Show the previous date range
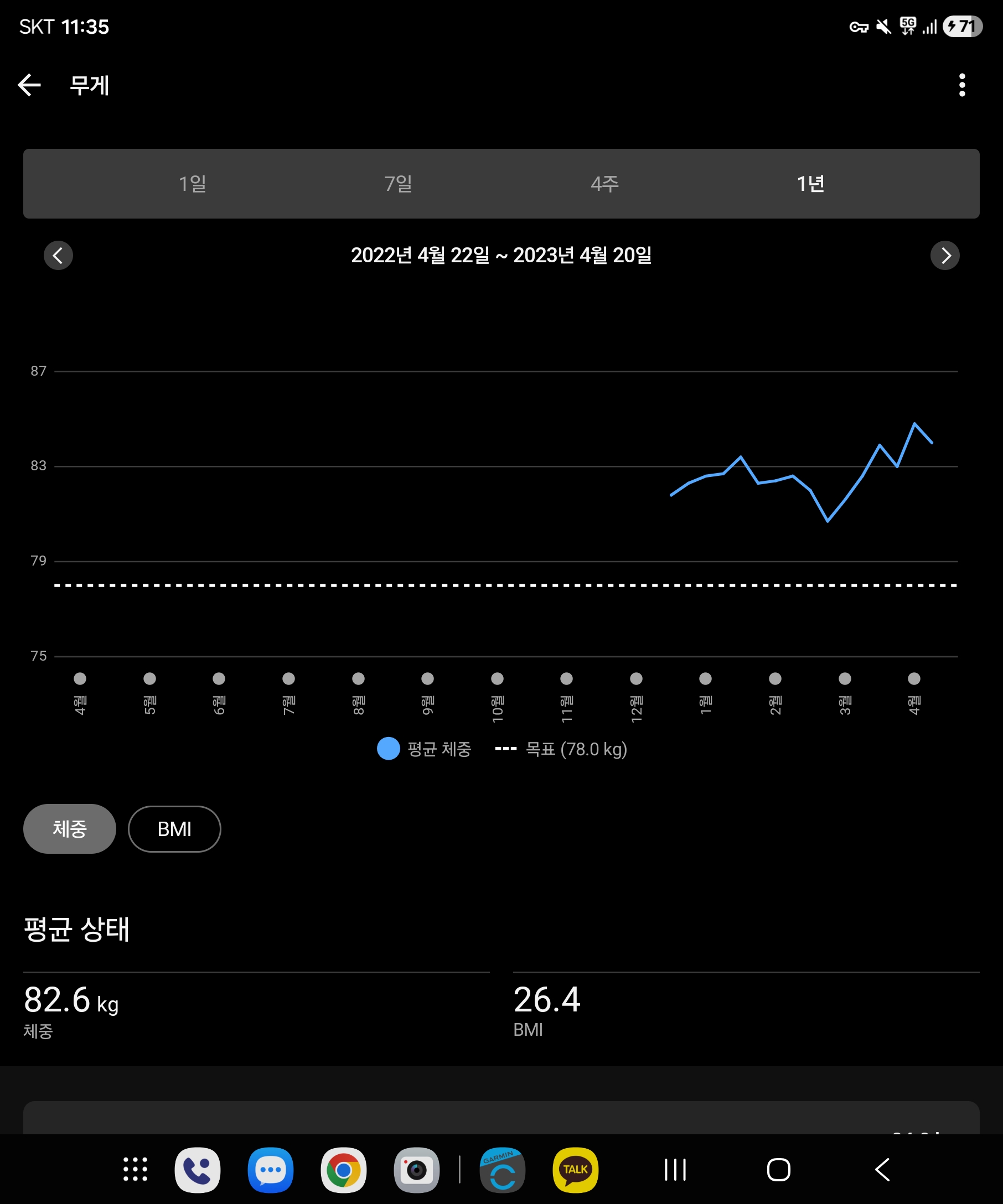 [59, 255]
